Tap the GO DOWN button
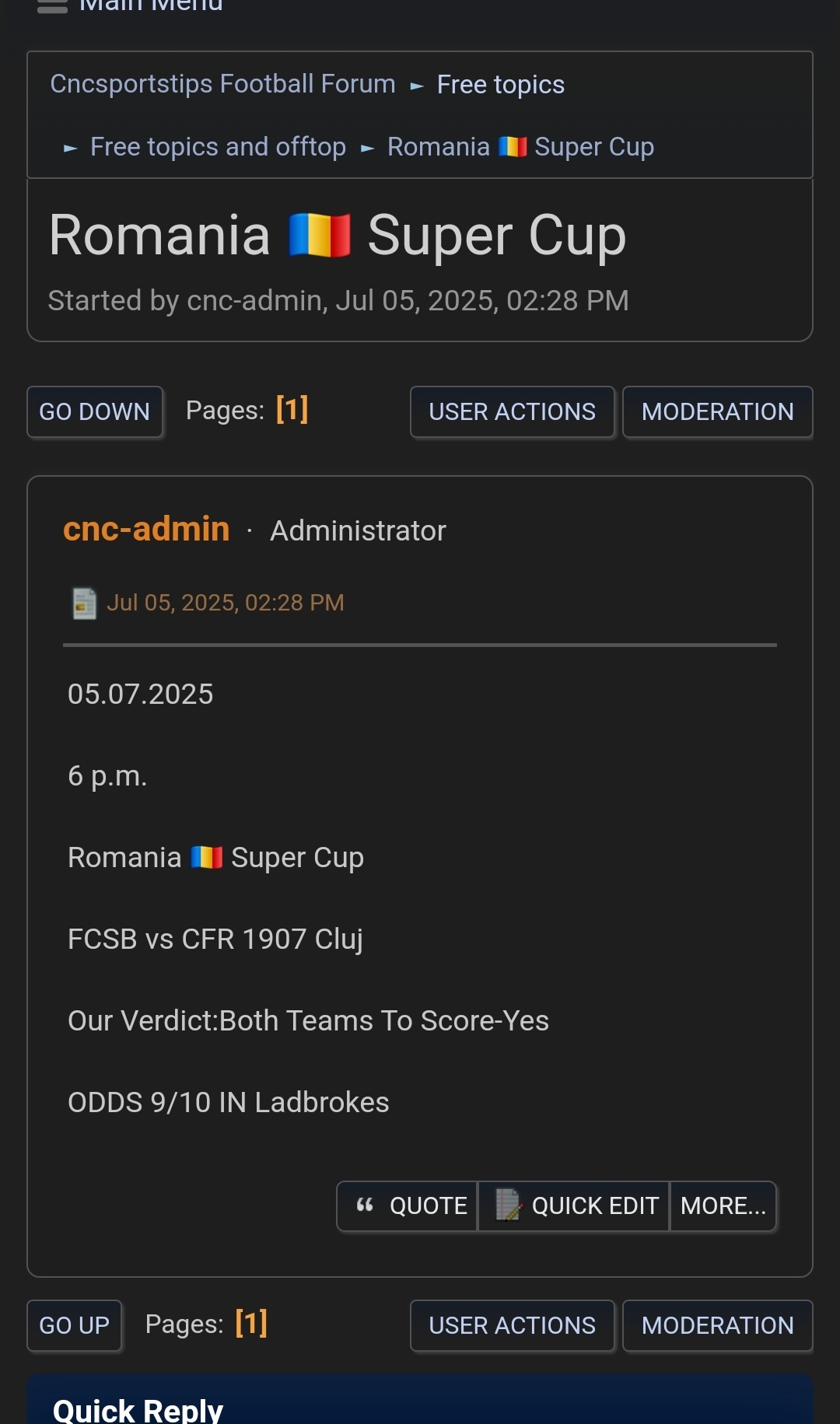Image resolution: width=840 pixels, height=1424 pixels. point(95,411)
